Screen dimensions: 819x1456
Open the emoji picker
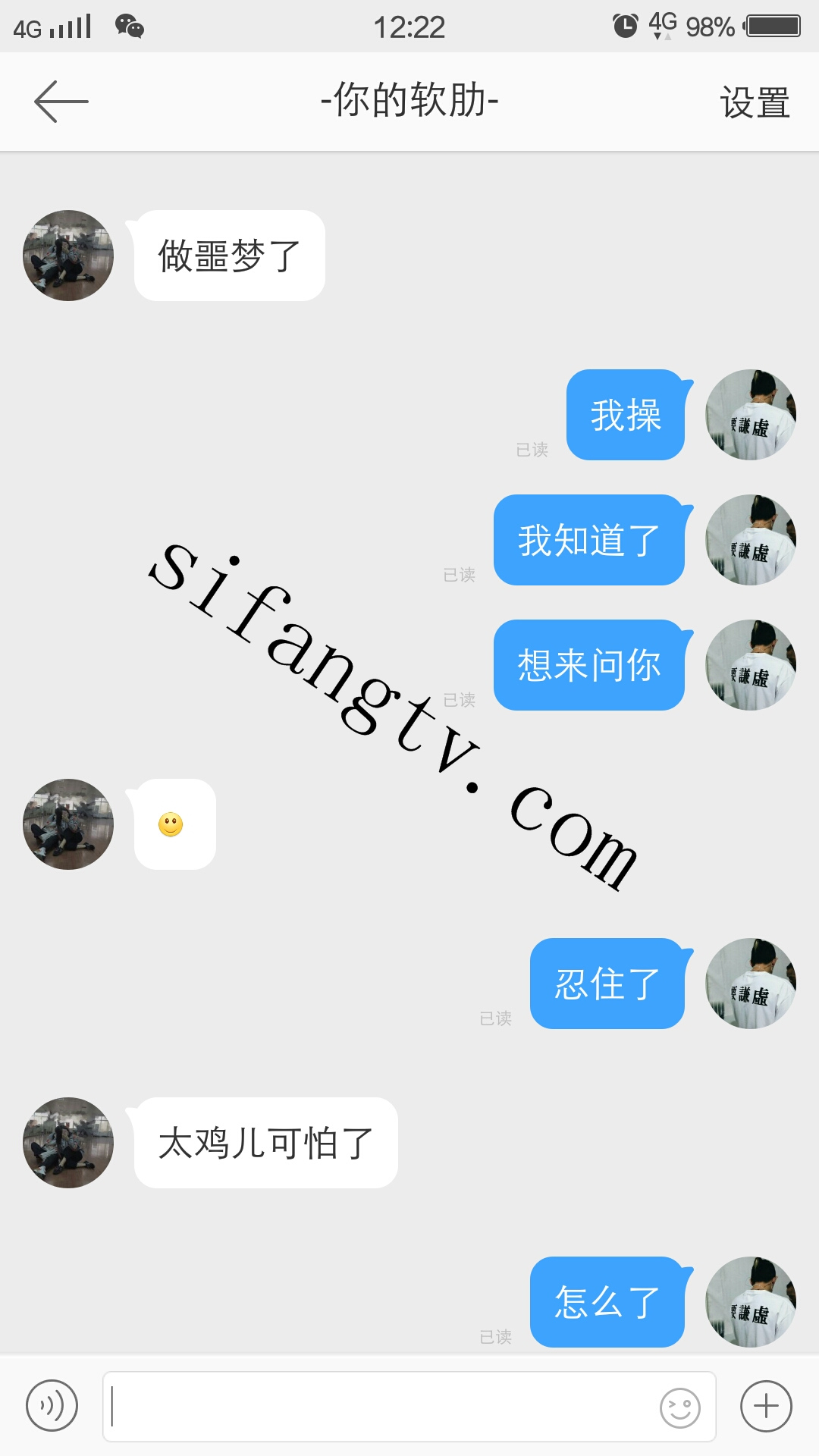[679, 1408]
